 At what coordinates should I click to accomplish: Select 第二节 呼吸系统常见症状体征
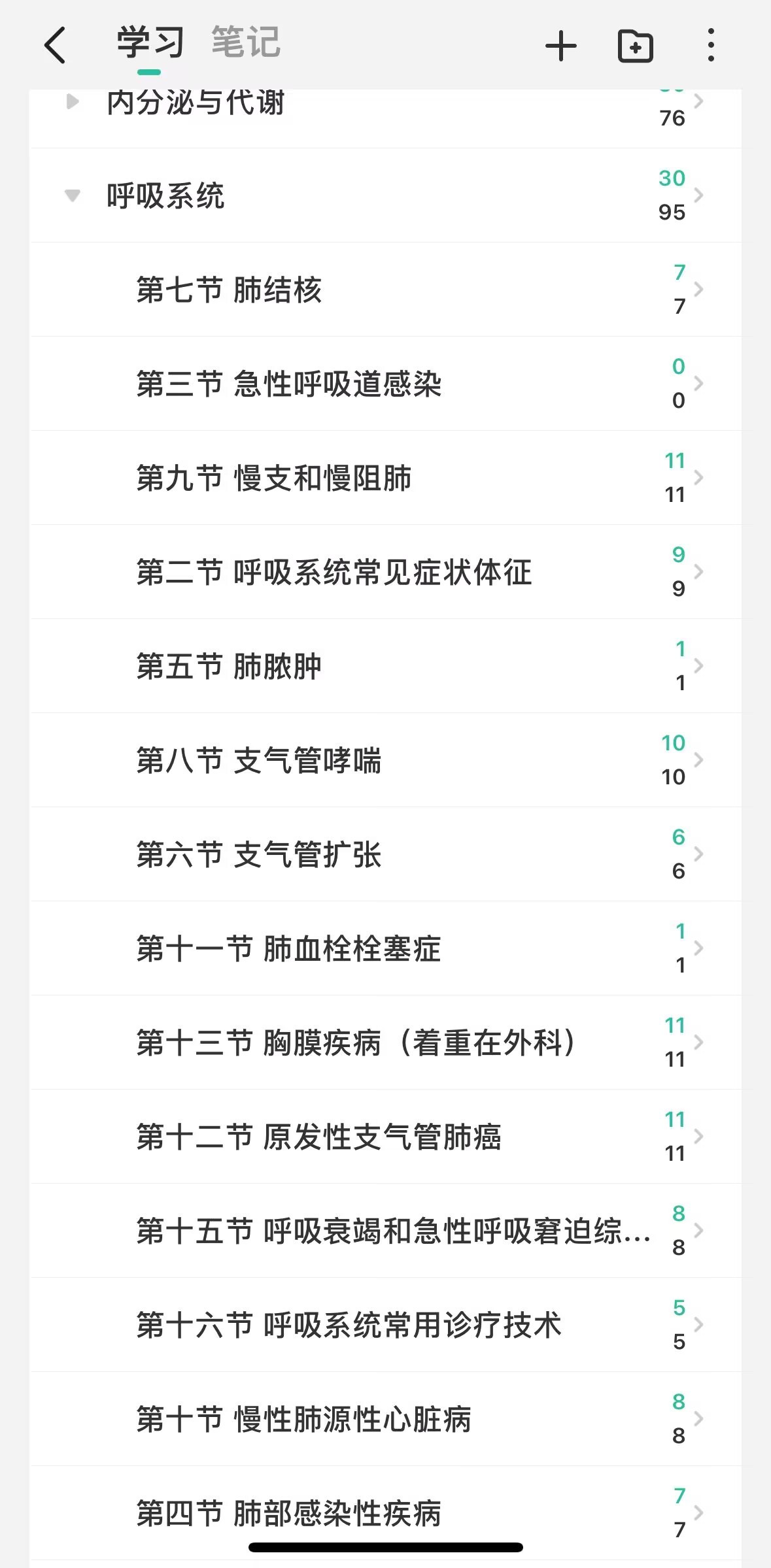(386, 572)
